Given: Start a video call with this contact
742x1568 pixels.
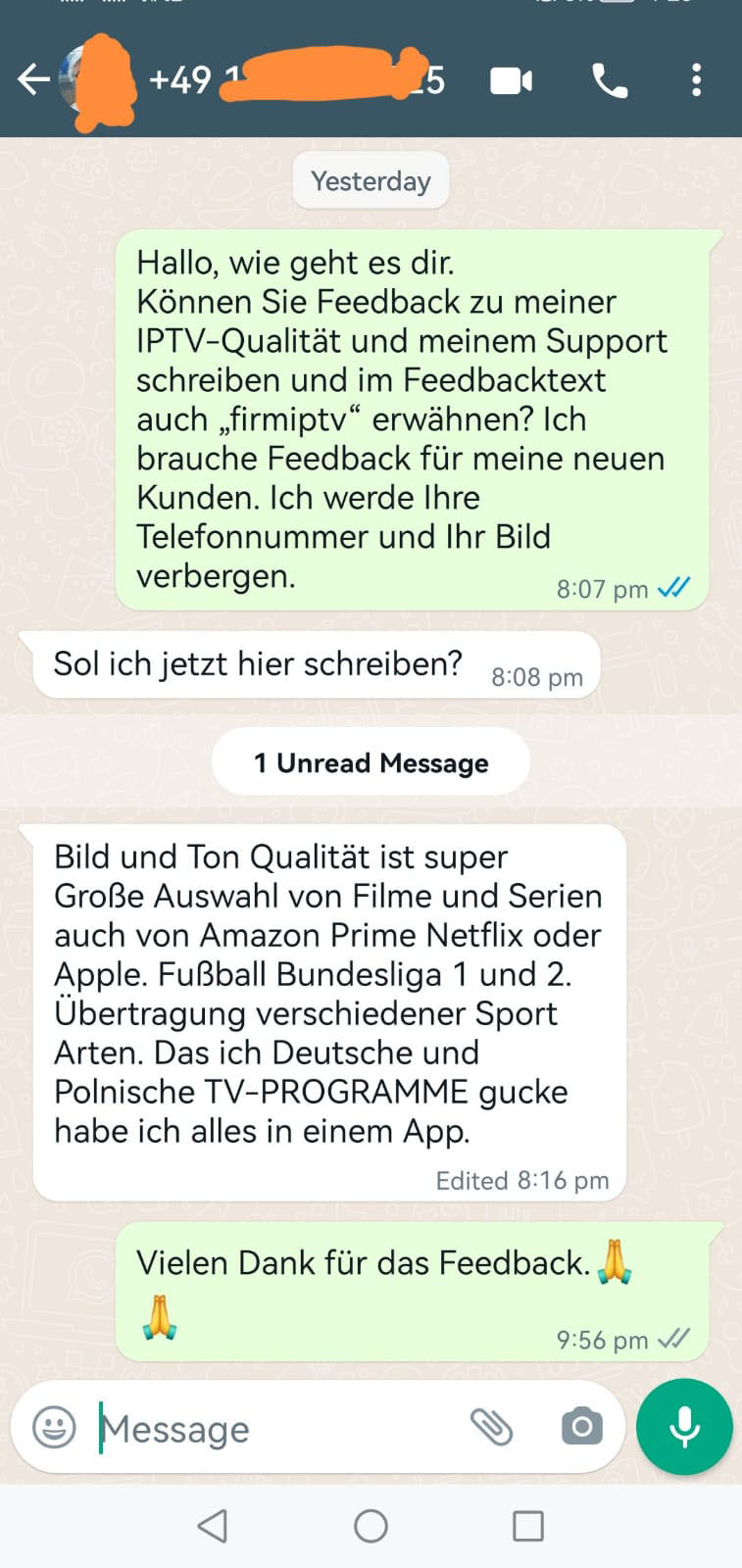Looking at the screenshot, I should coord(511,80).
